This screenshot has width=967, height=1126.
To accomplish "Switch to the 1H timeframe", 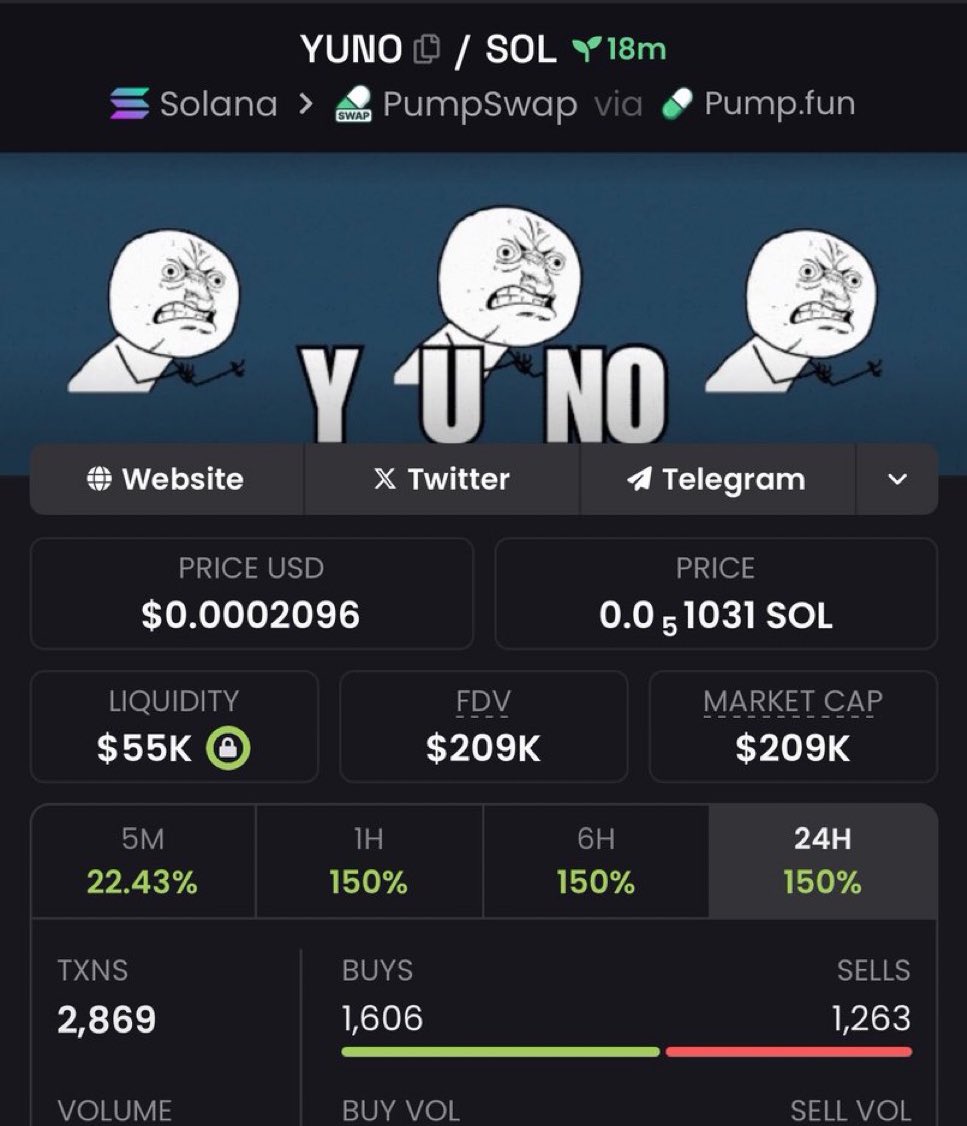I will tap(369, 861).
